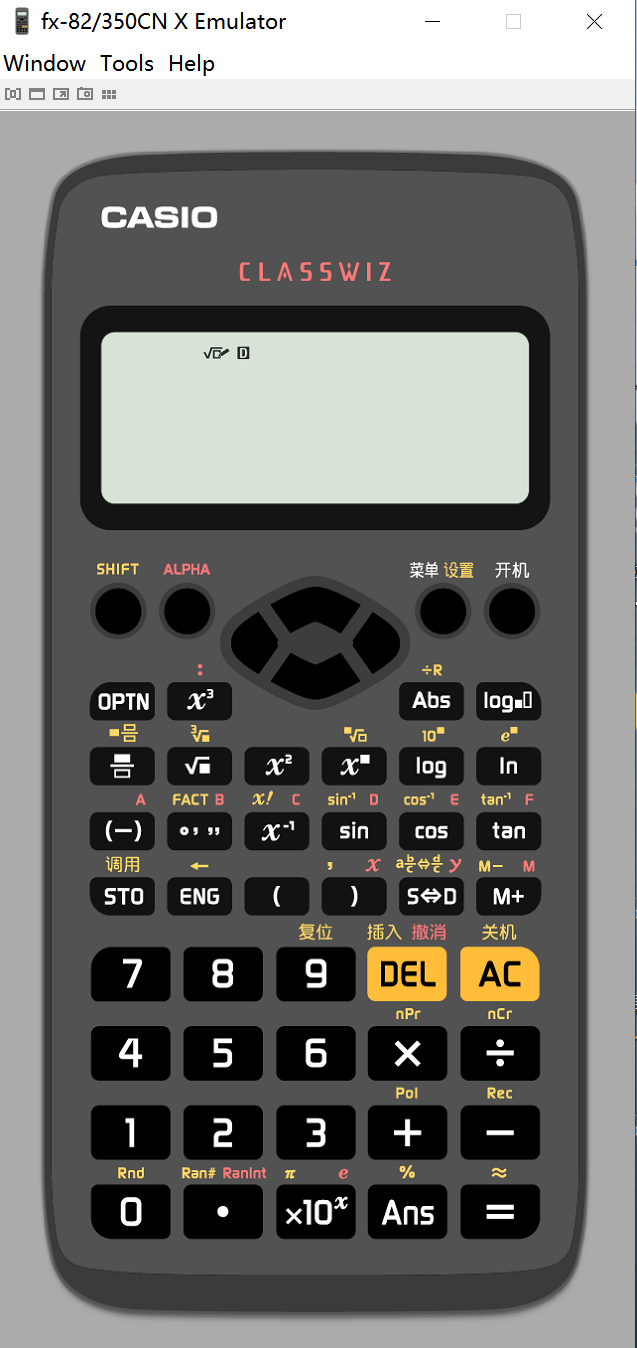Screen dimensions: 637x1348
Task: Open the Tools menu
Action: point(127,63)
